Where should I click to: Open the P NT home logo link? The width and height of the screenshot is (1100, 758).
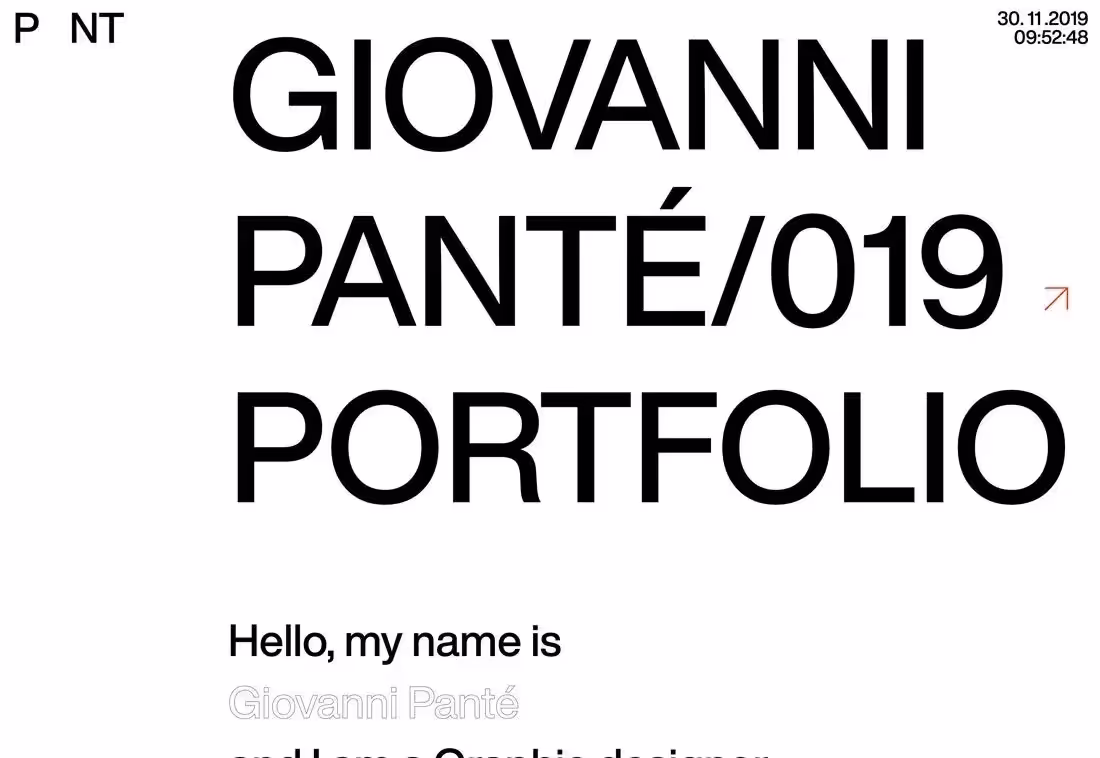tap(68, 29)
